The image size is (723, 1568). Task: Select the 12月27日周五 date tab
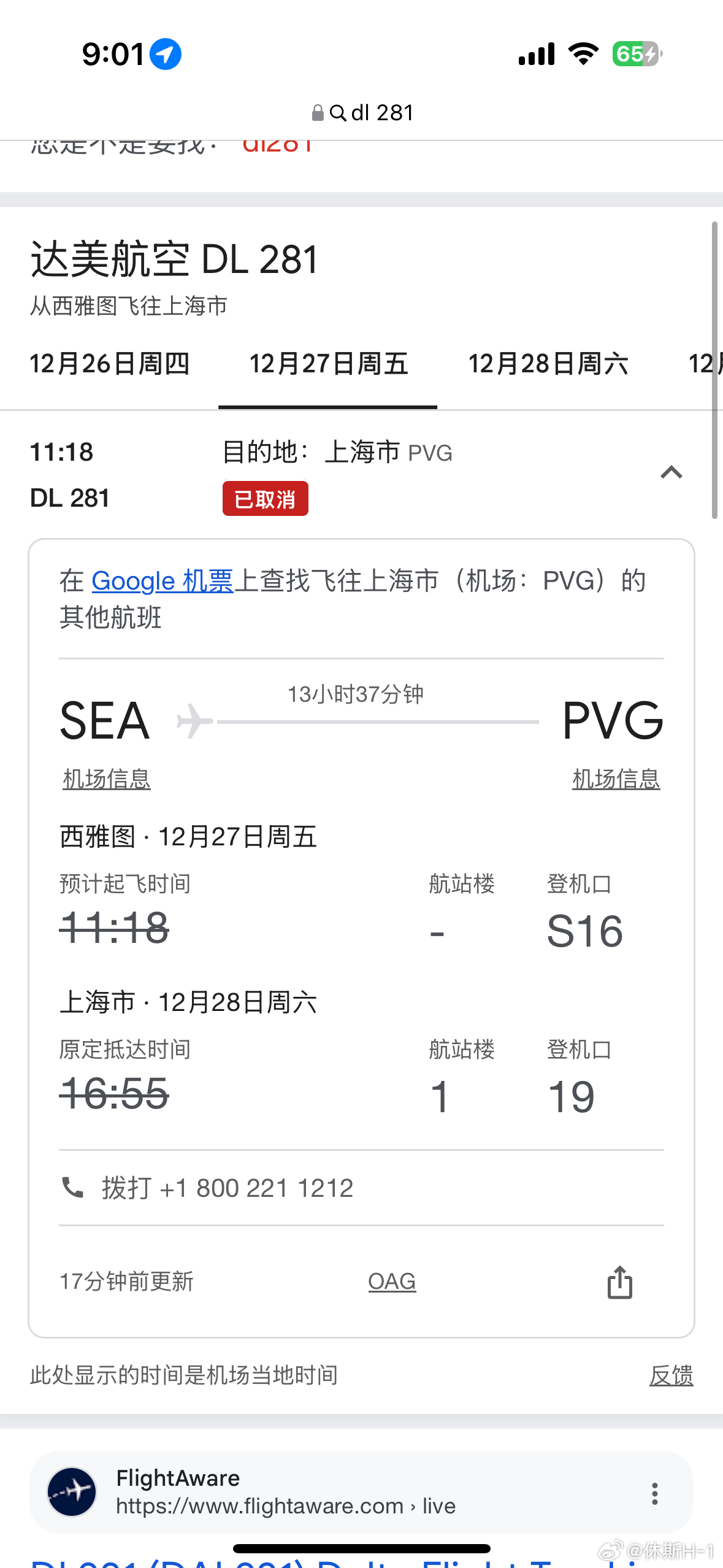329,364
